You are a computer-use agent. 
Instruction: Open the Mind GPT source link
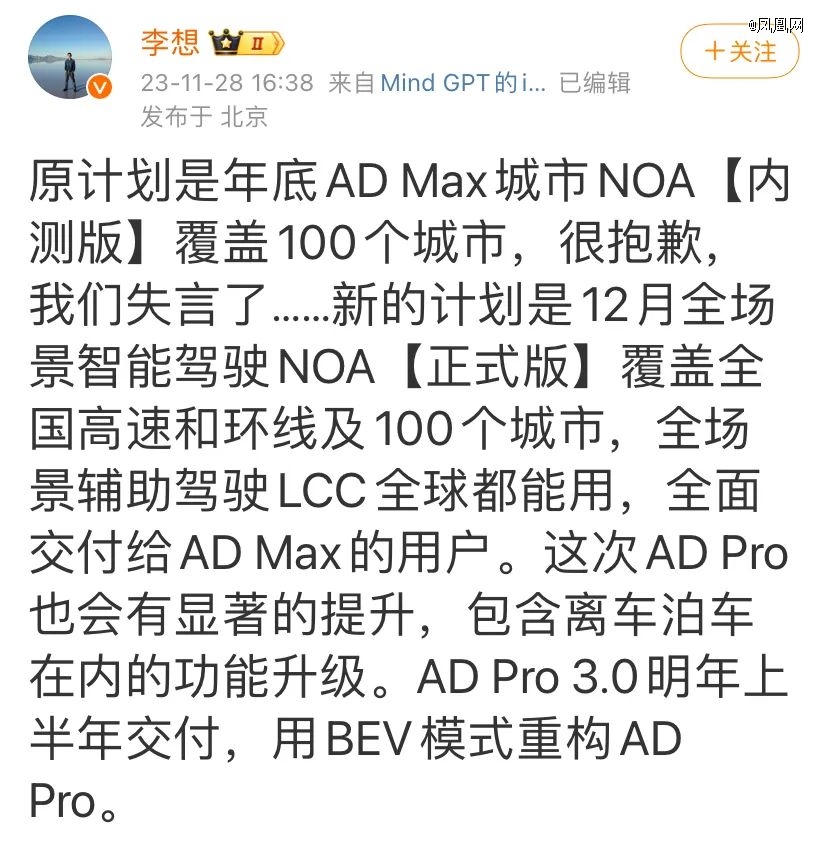462,83
